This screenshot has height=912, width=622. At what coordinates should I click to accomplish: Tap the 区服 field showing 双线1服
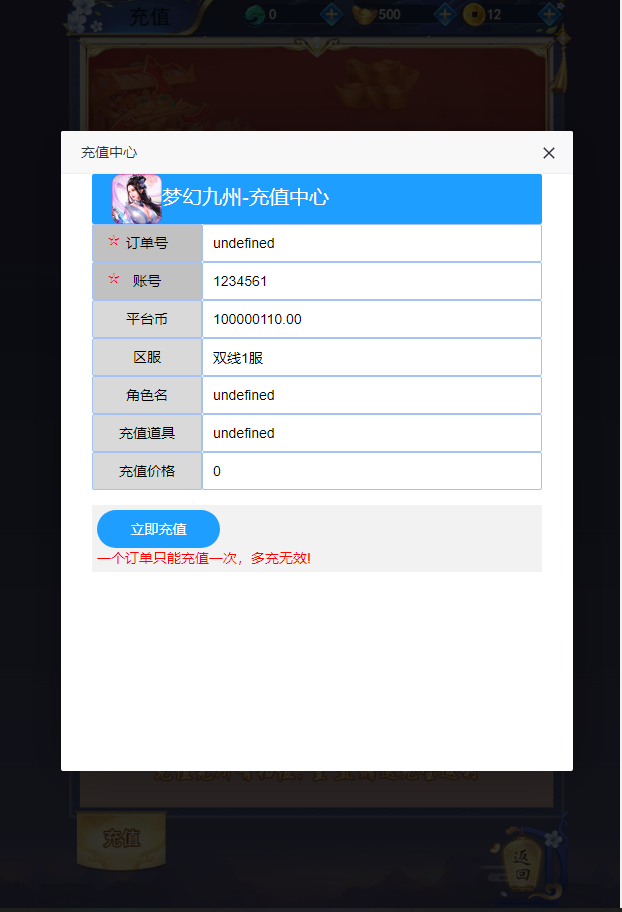(371, 357)
